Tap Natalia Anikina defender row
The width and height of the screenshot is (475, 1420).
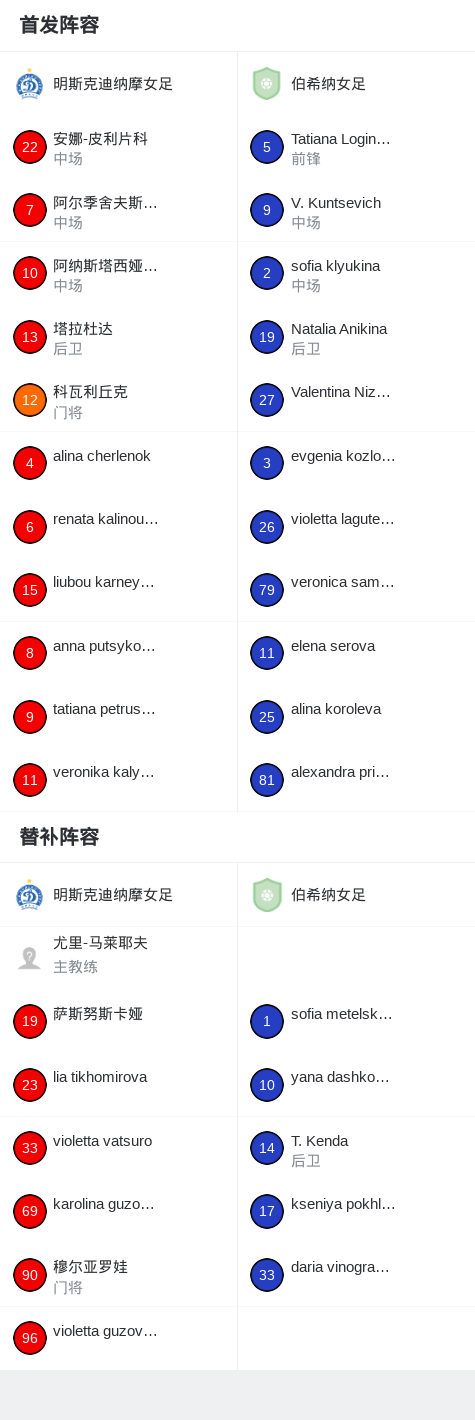pos(356,337)
